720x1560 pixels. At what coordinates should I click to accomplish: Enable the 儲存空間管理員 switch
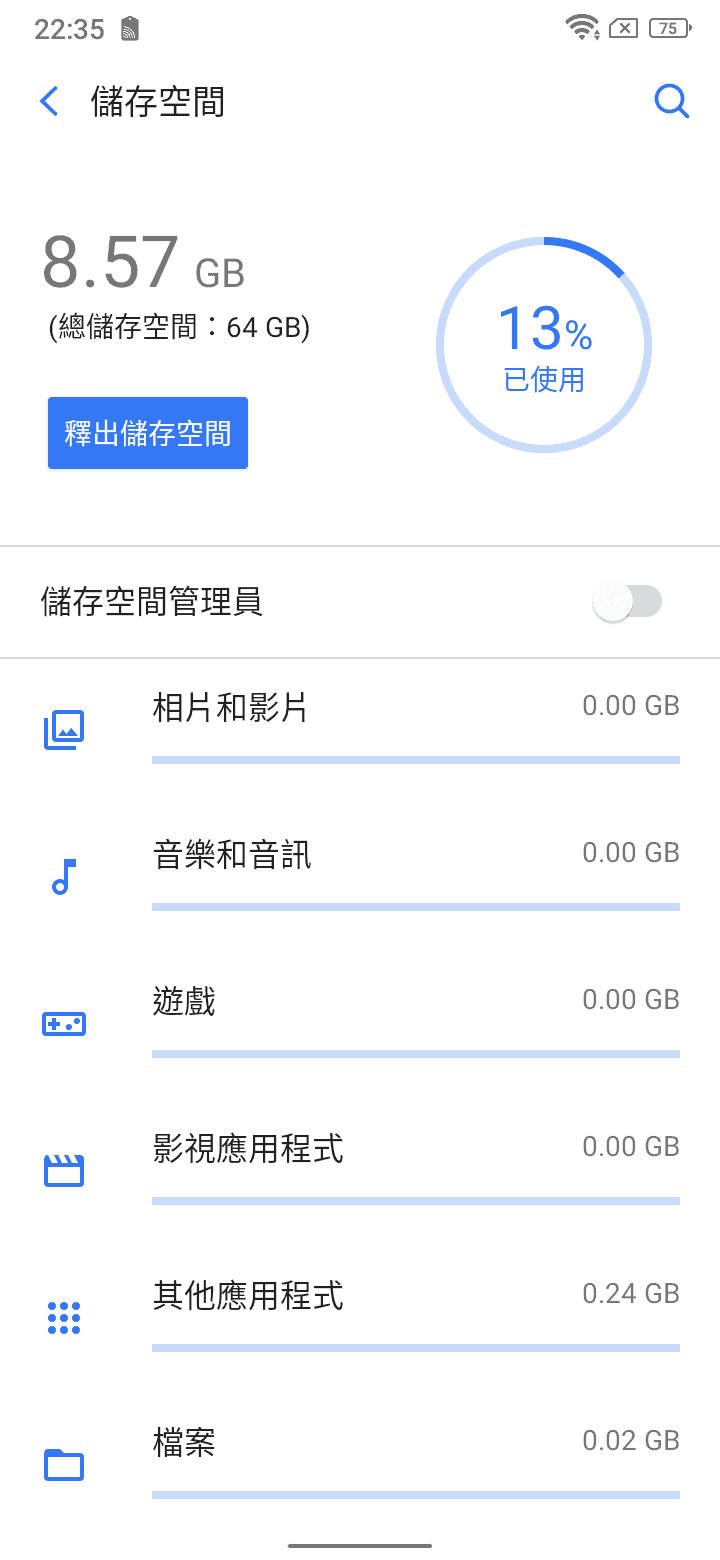pos(628,602)
